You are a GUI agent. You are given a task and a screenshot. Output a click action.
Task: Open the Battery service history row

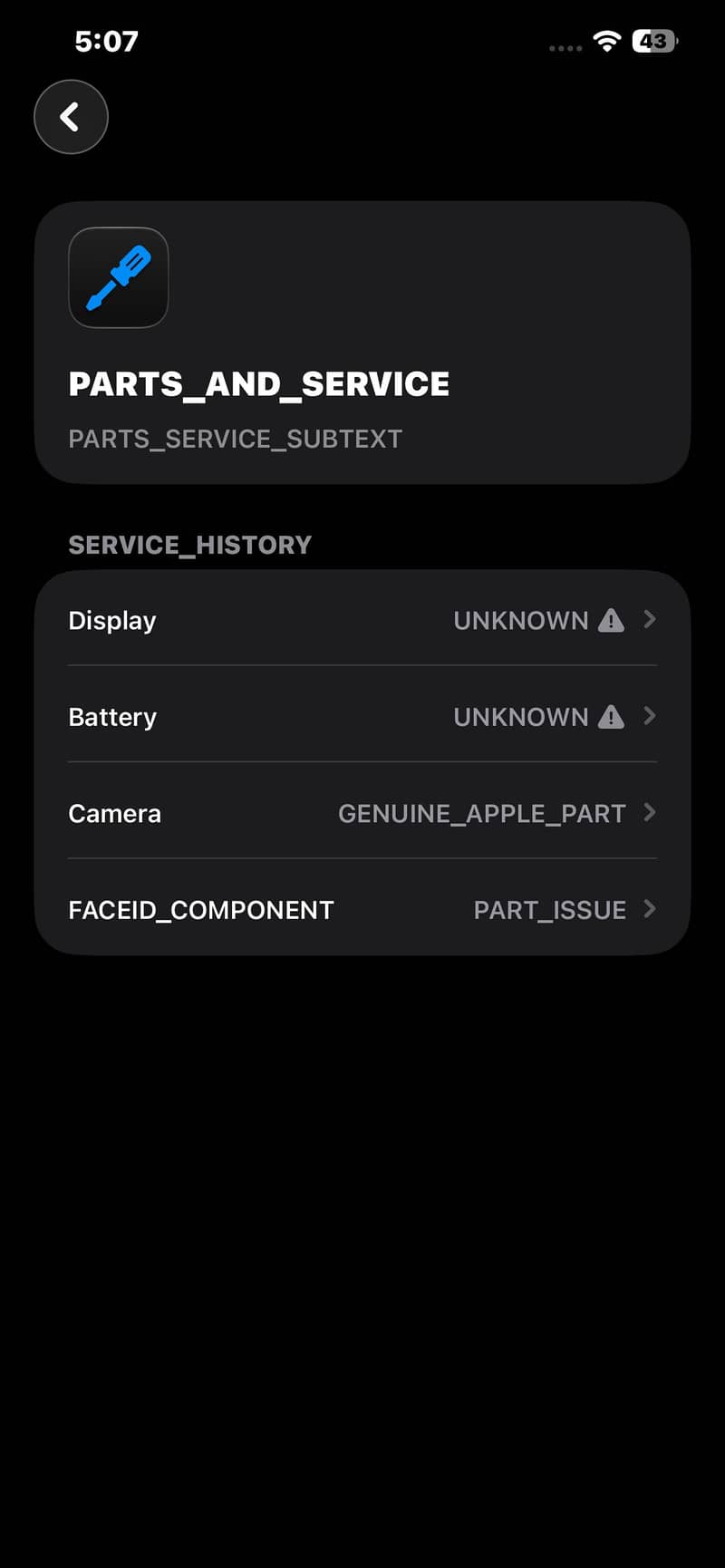tap(362, 716)
